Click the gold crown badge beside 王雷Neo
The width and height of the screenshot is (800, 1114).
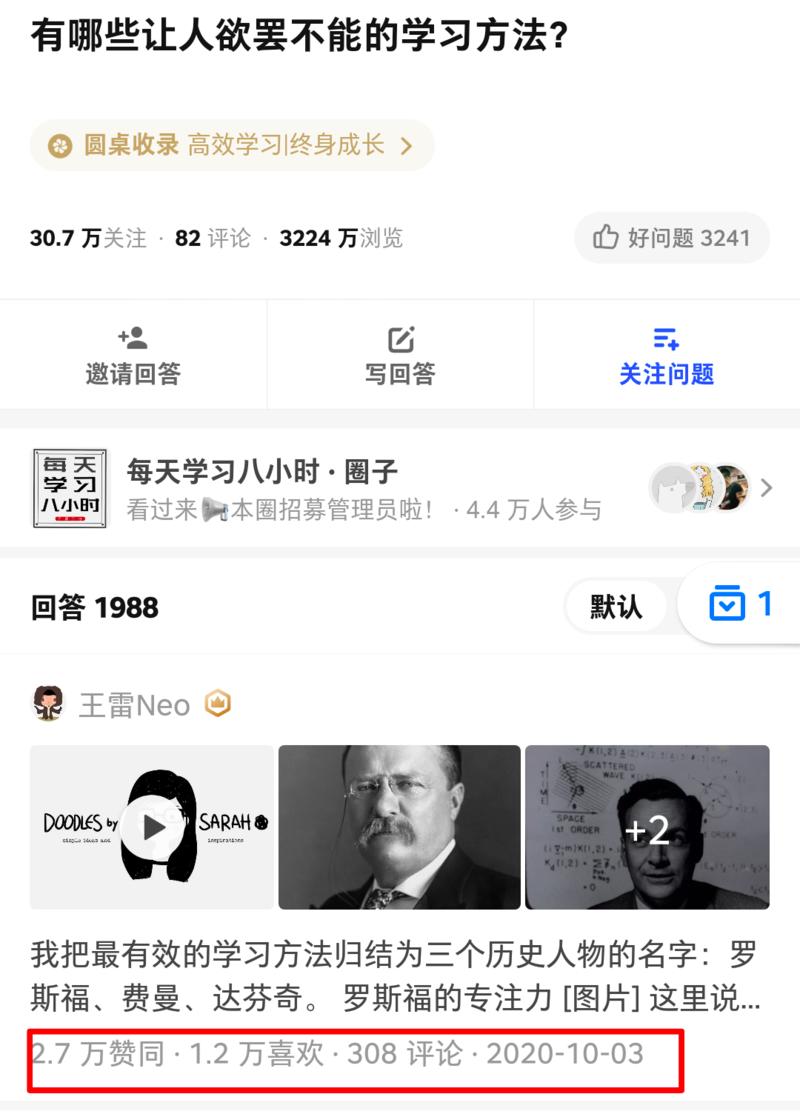point(218,704)
